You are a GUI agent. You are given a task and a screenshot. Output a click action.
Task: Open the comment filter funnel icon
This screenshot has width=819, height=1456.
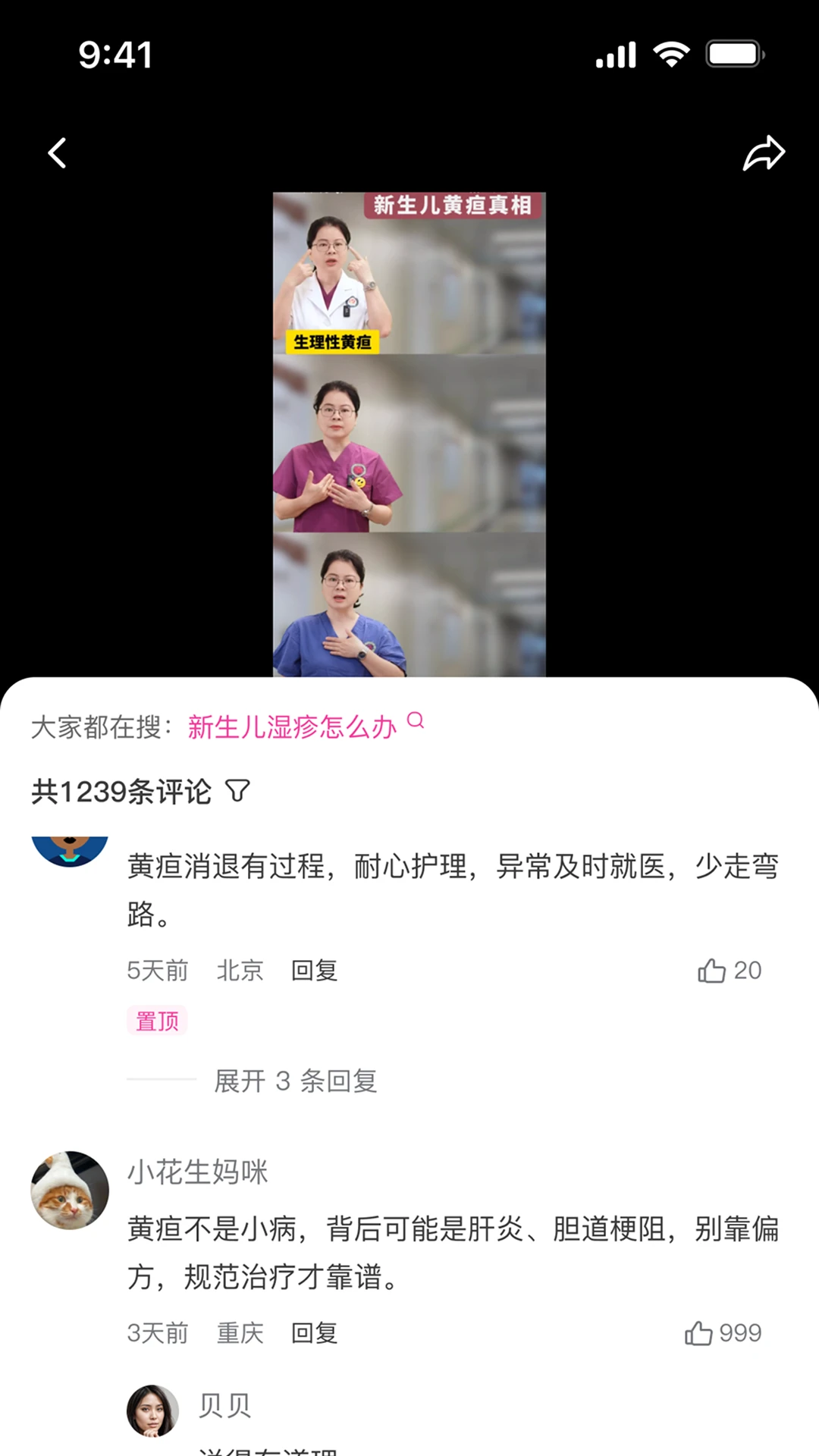[237, 792]
